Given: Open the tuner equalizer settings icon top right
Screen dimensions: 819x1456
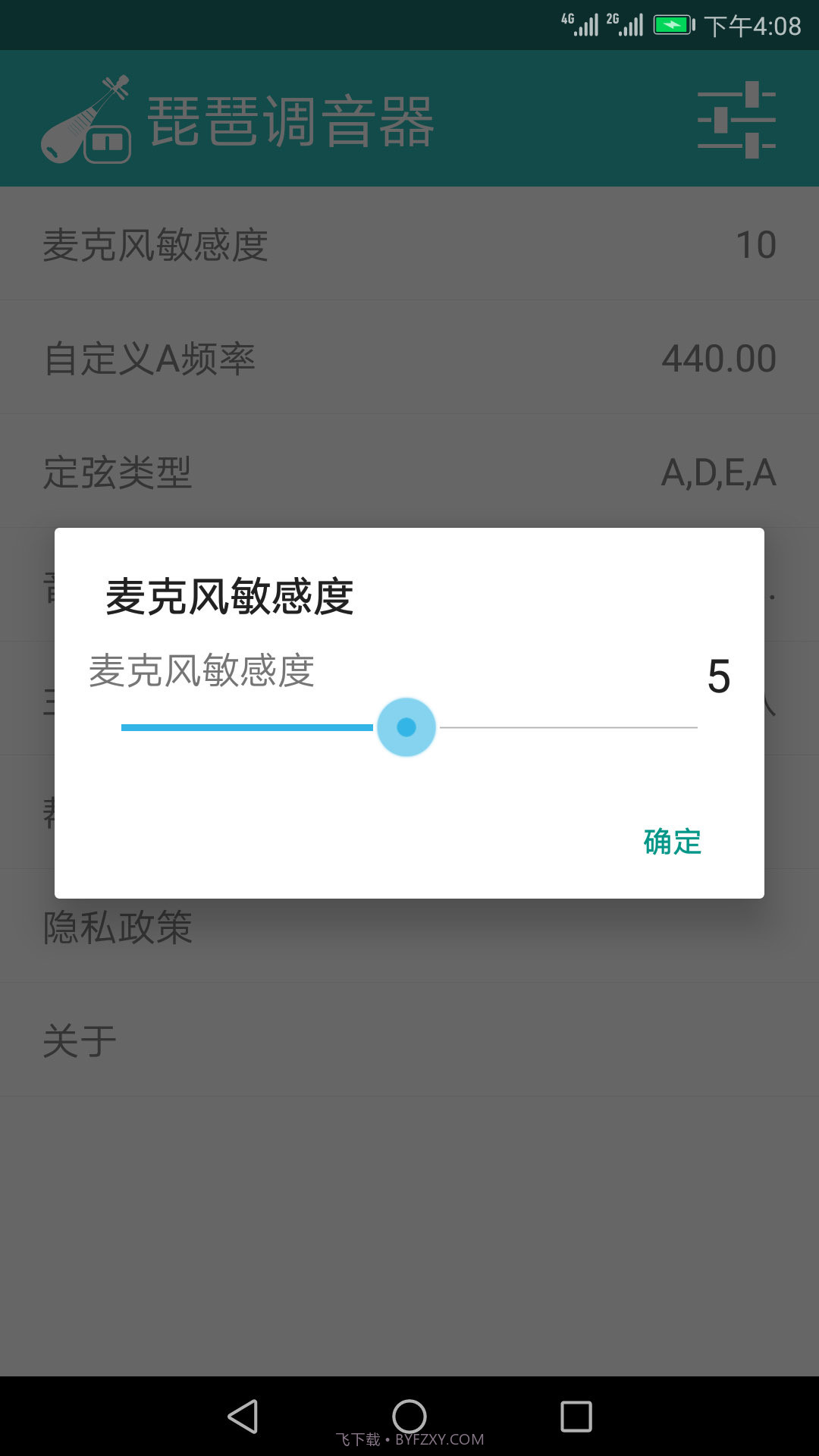Looking at the screenshot, I should pos(737,119).
